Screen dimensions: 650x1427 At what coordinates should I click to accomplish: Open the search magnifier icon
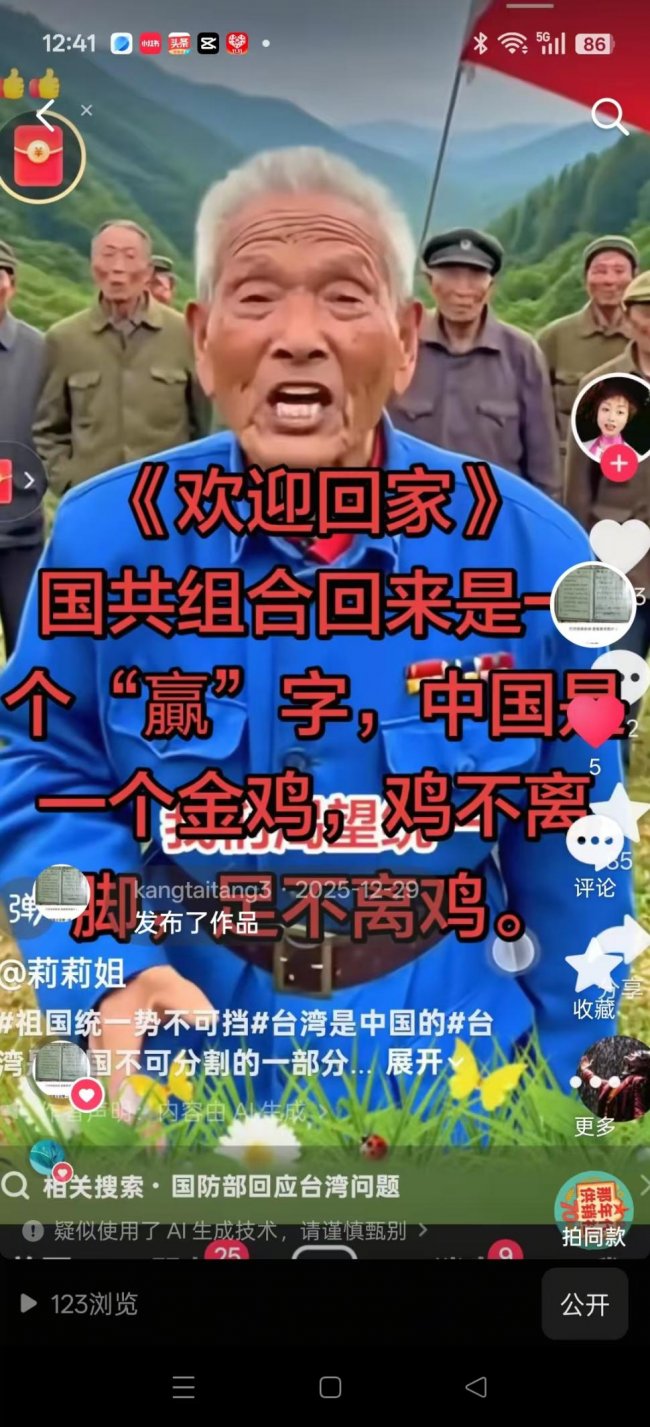[x=608, y=117]
